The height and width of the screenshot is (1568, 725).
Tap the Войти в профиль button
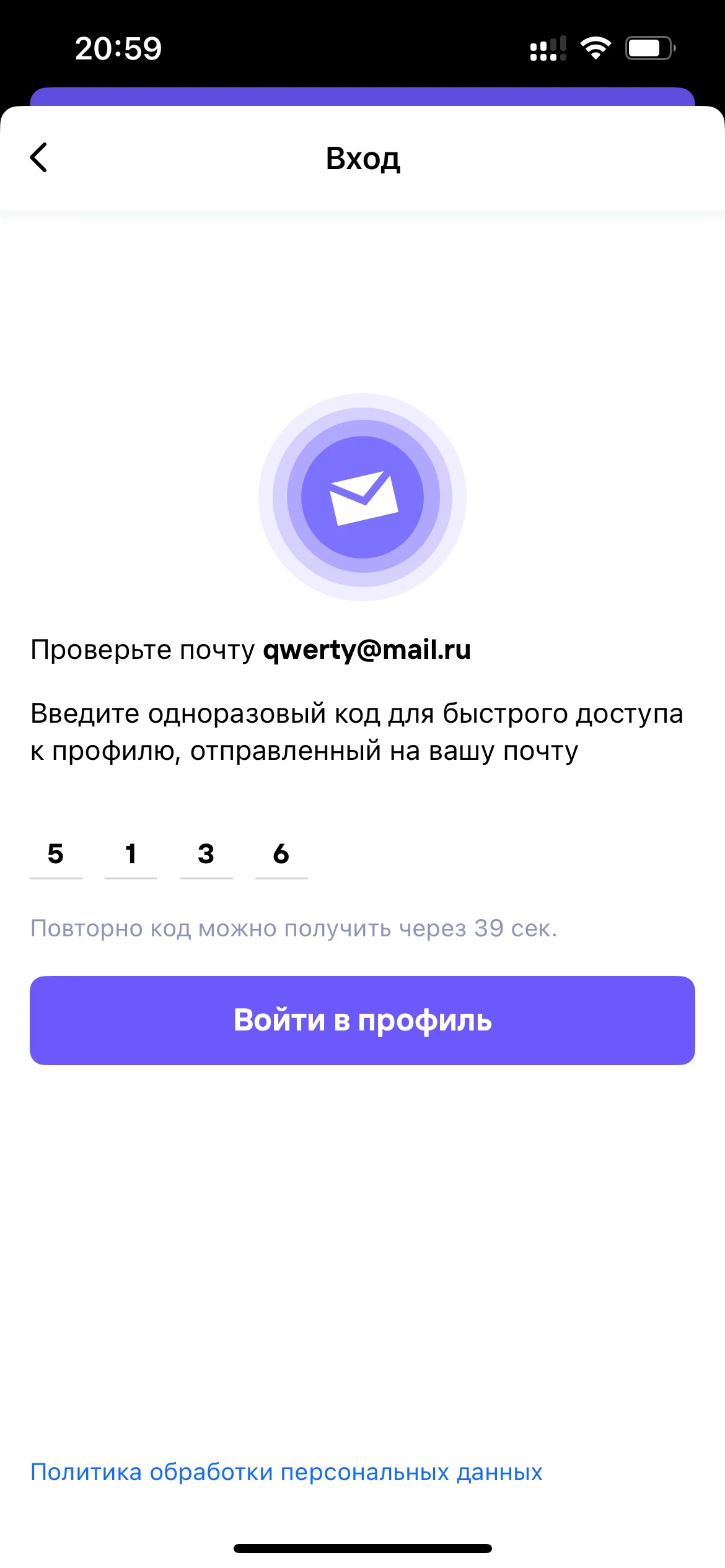[x=362, y=1020]
